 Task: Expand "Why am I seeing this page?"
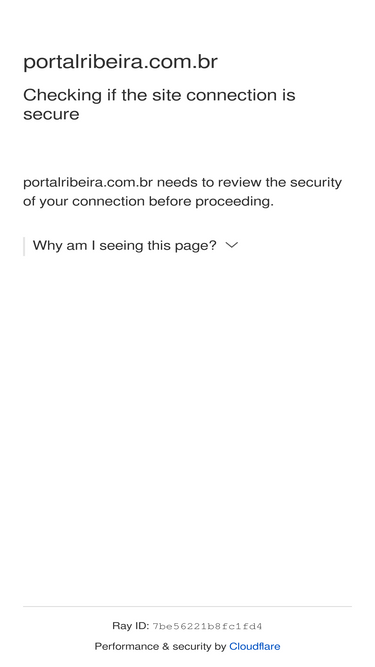pos(135,245)
